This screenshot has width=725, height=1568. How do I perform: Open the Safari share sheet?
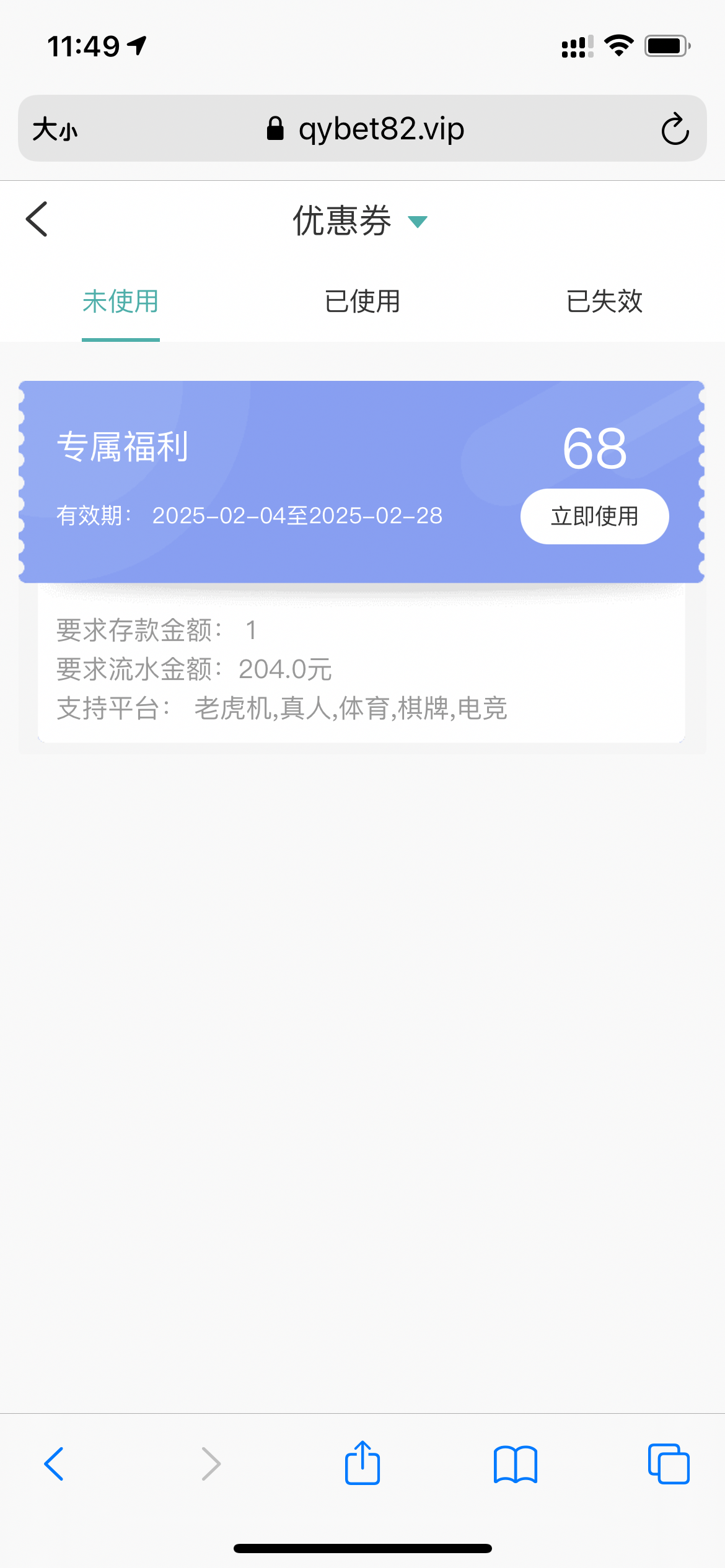[362, 1463]
